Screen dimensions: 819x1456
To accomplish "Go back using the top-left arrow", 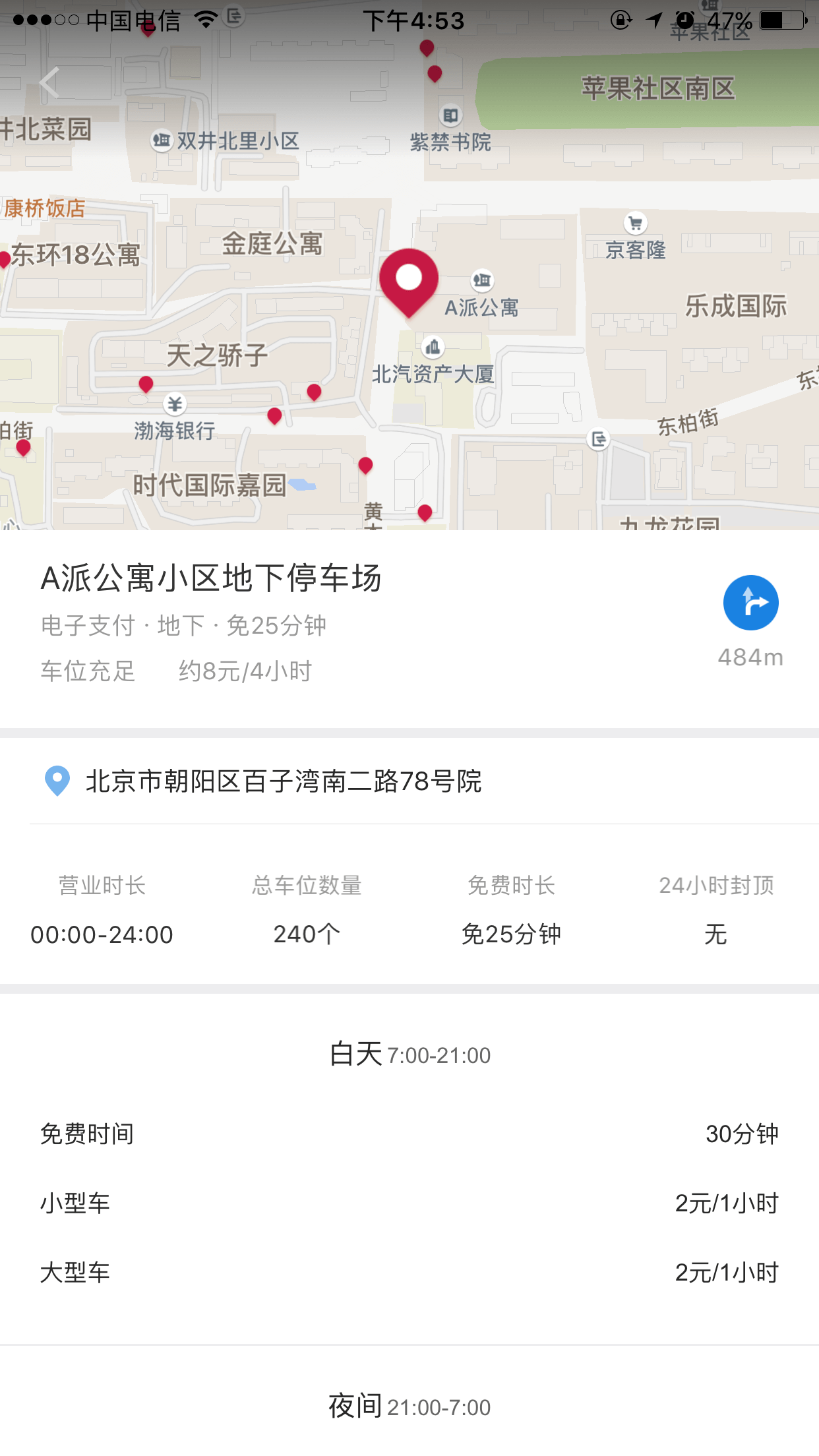I will (x=49, y=83).
